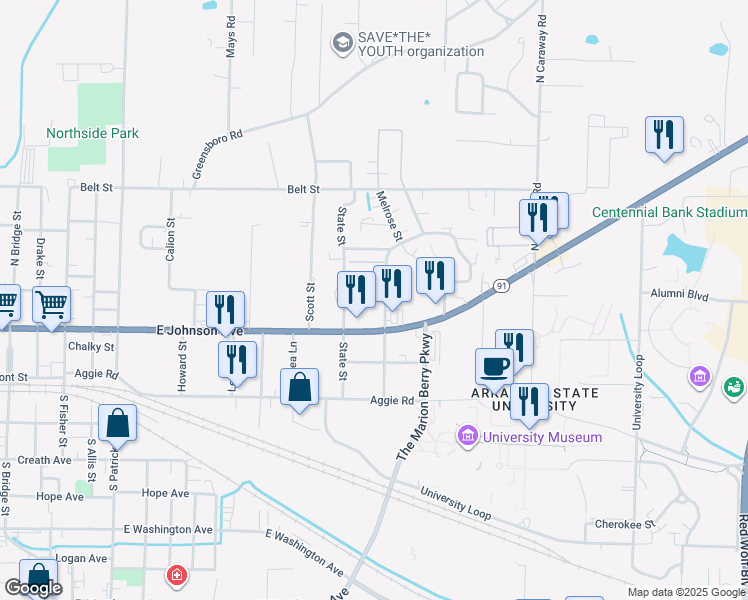Open the restaurant marker over E Johnson Ave label
Screen dimensions: 748x600
[225, 313]
